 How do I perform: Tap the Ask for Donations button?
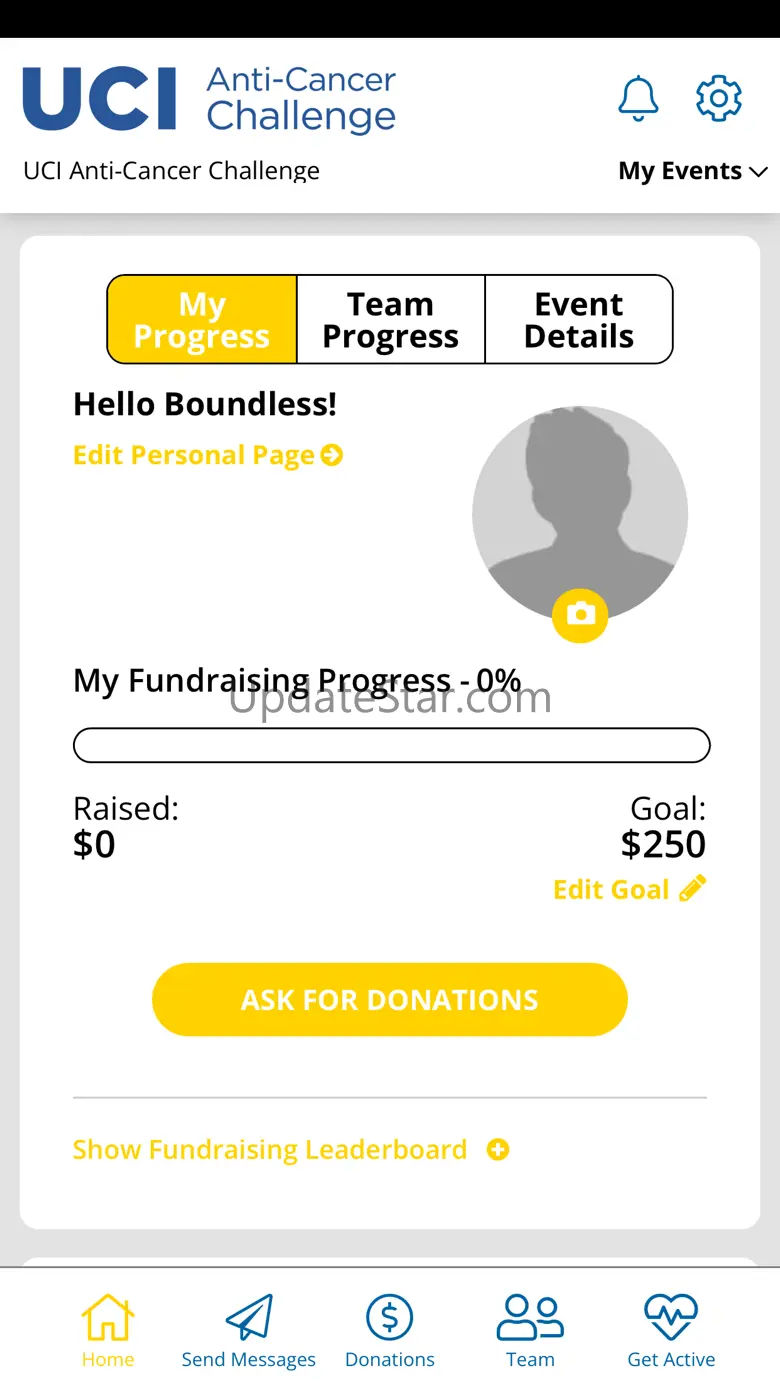[390, 1000]
